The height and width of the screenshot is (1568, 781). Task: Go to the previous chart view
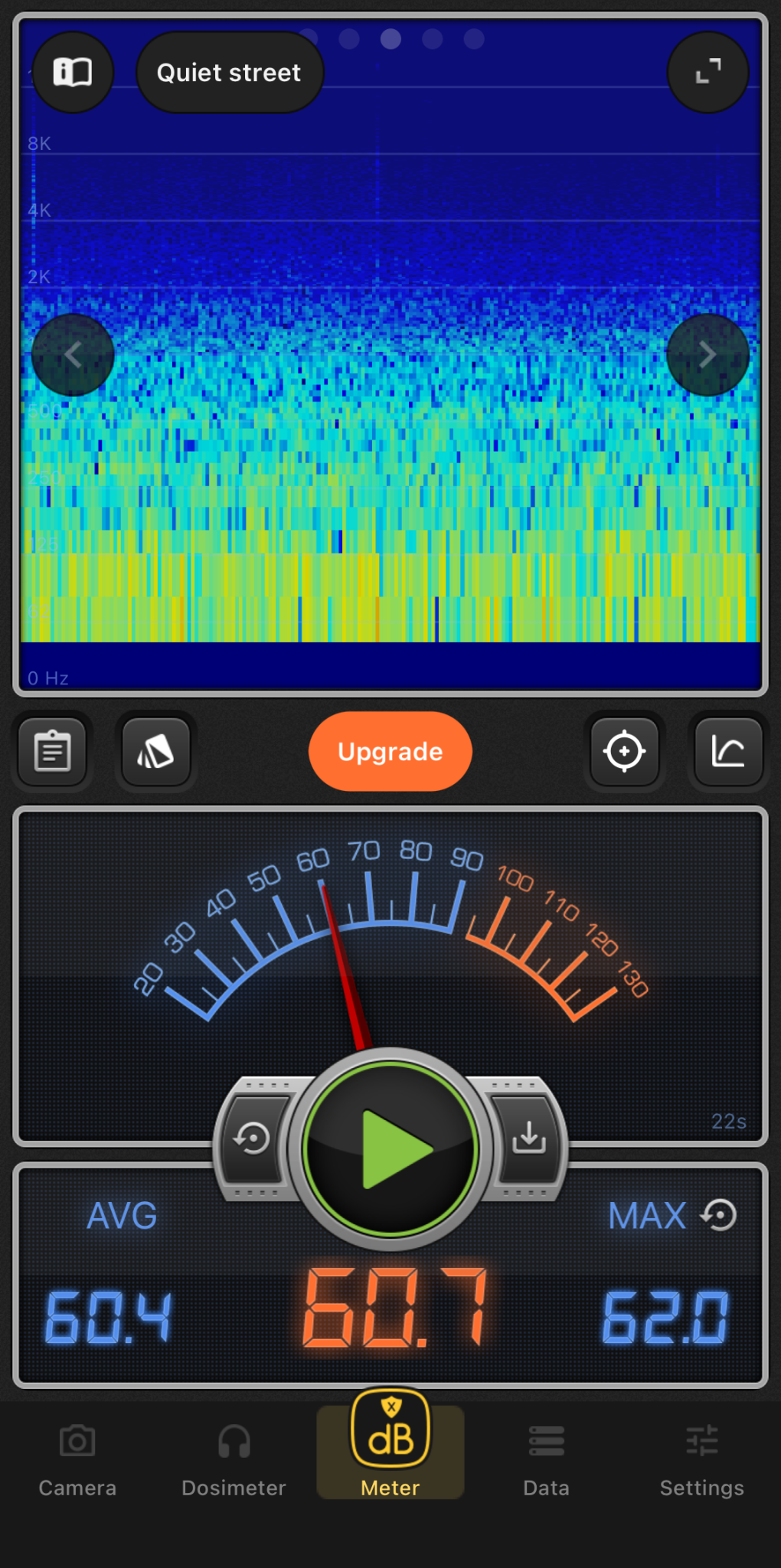pos(73,354)
